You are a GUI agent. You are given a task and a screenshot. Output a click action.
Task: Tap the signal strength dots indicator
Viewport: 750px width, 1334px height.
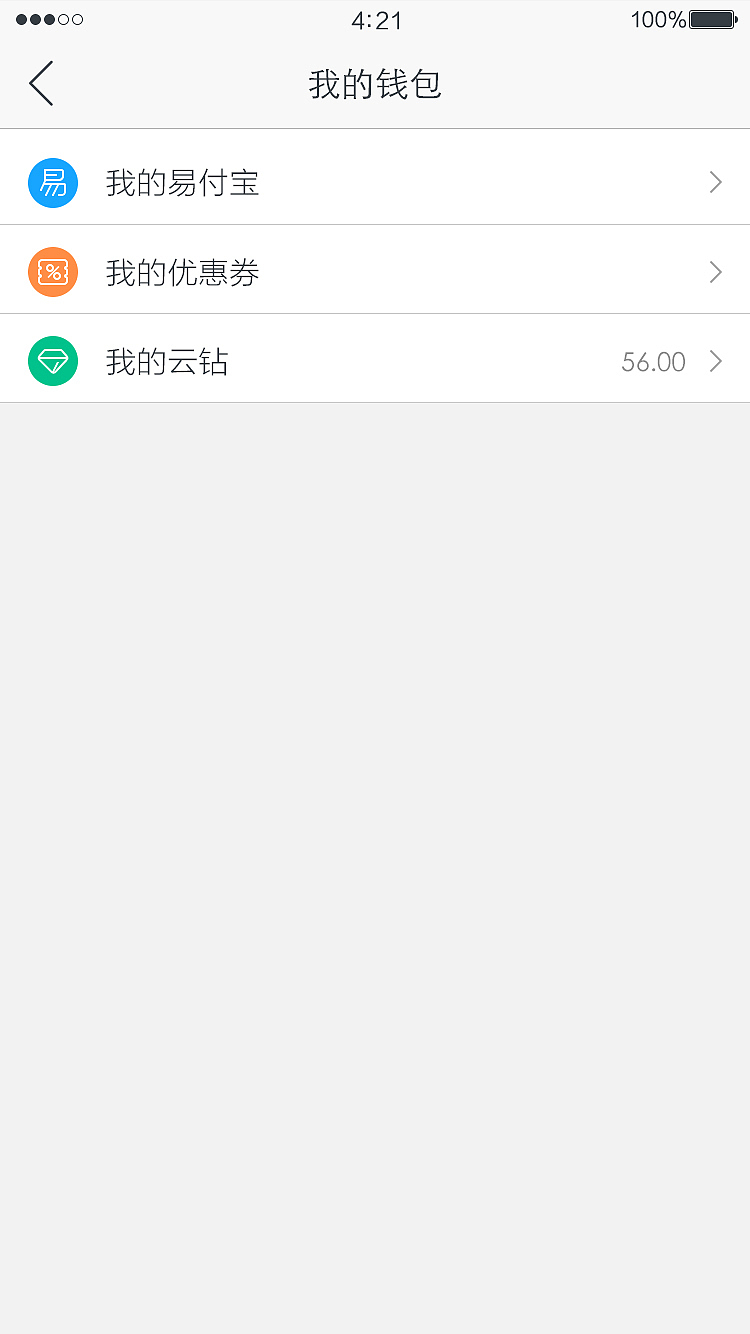coord(49,18)
